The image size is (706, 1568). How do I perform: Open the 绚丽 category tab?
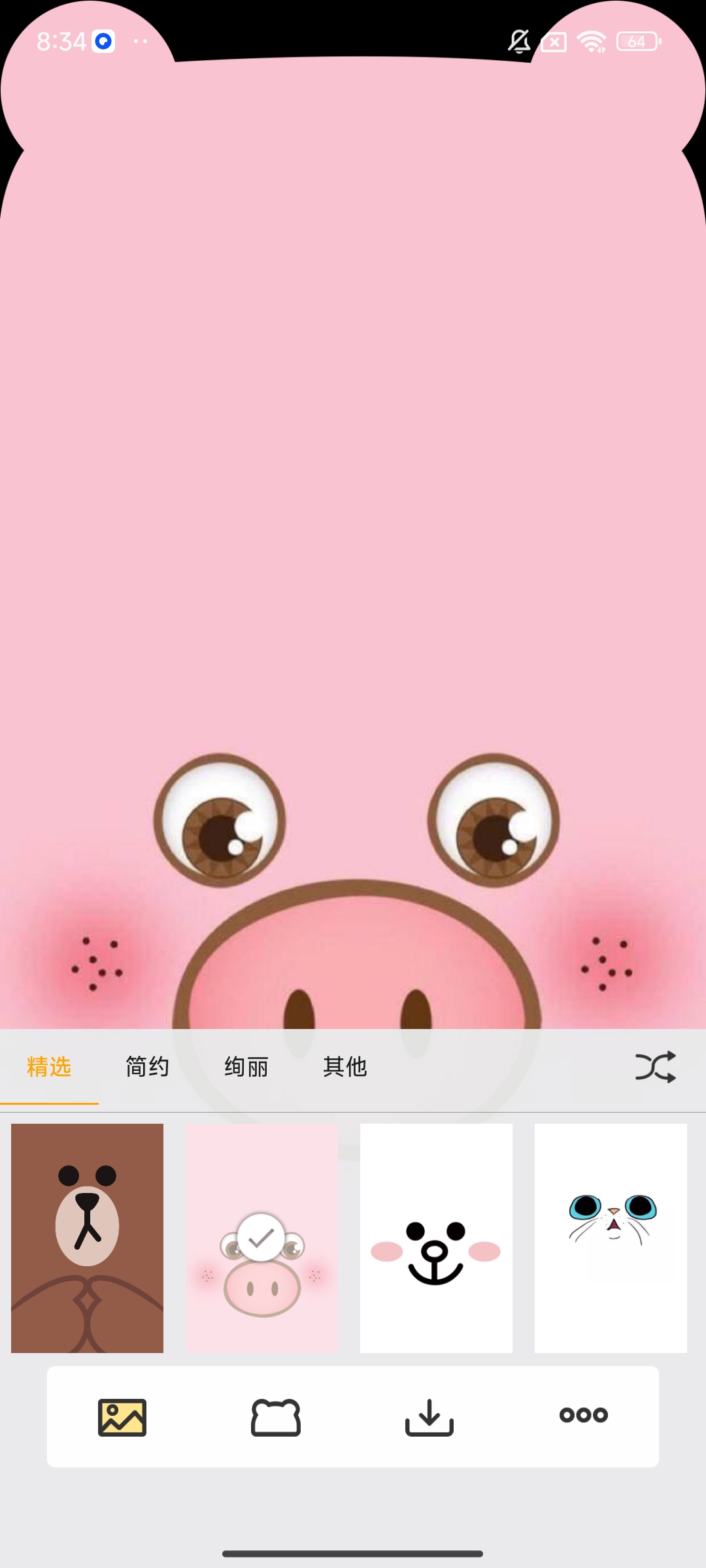[246, 1067]
